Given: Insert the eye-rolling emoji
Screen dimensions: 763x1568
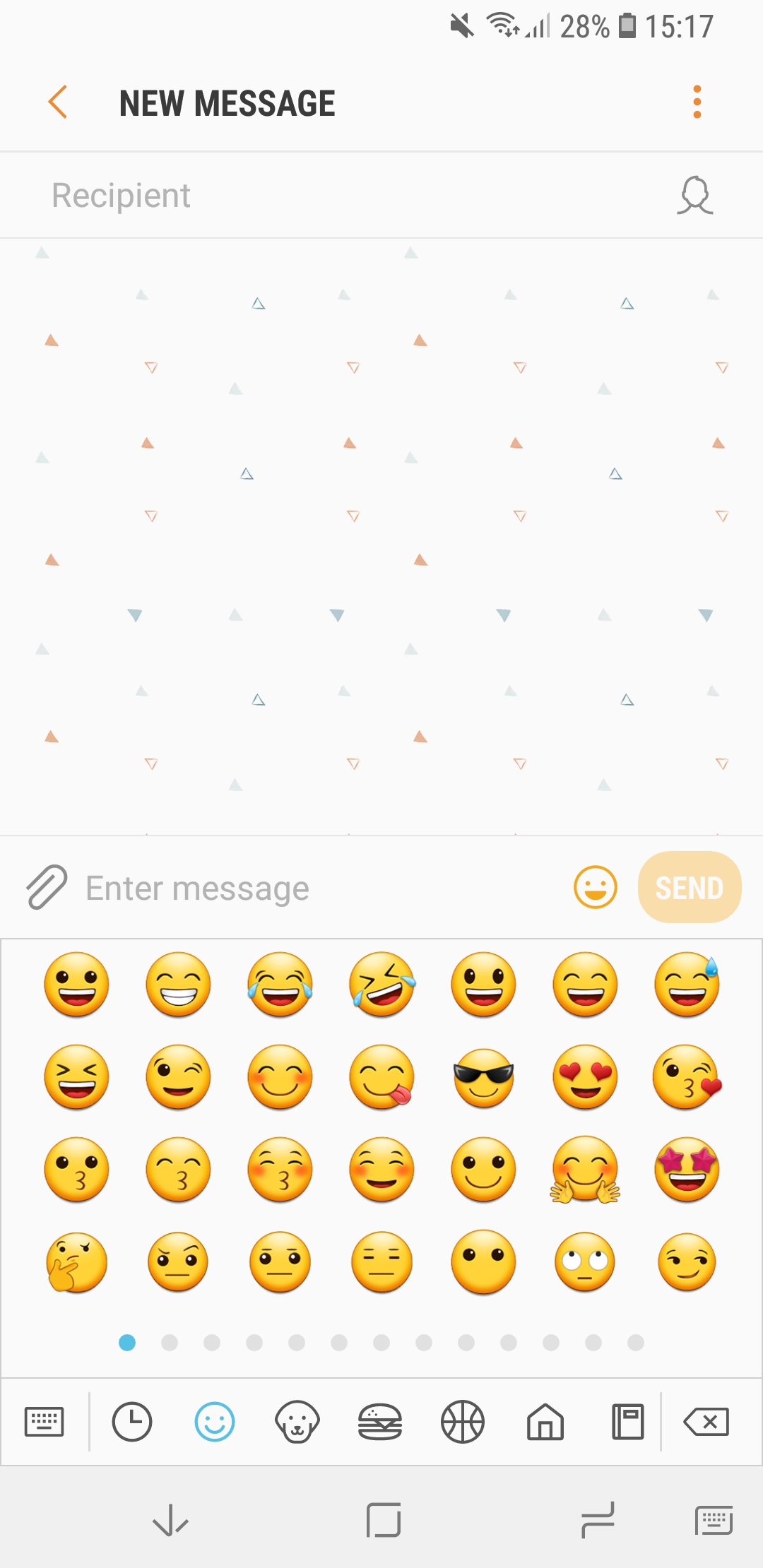Looking at the screenshot, I should [585, 1262].
